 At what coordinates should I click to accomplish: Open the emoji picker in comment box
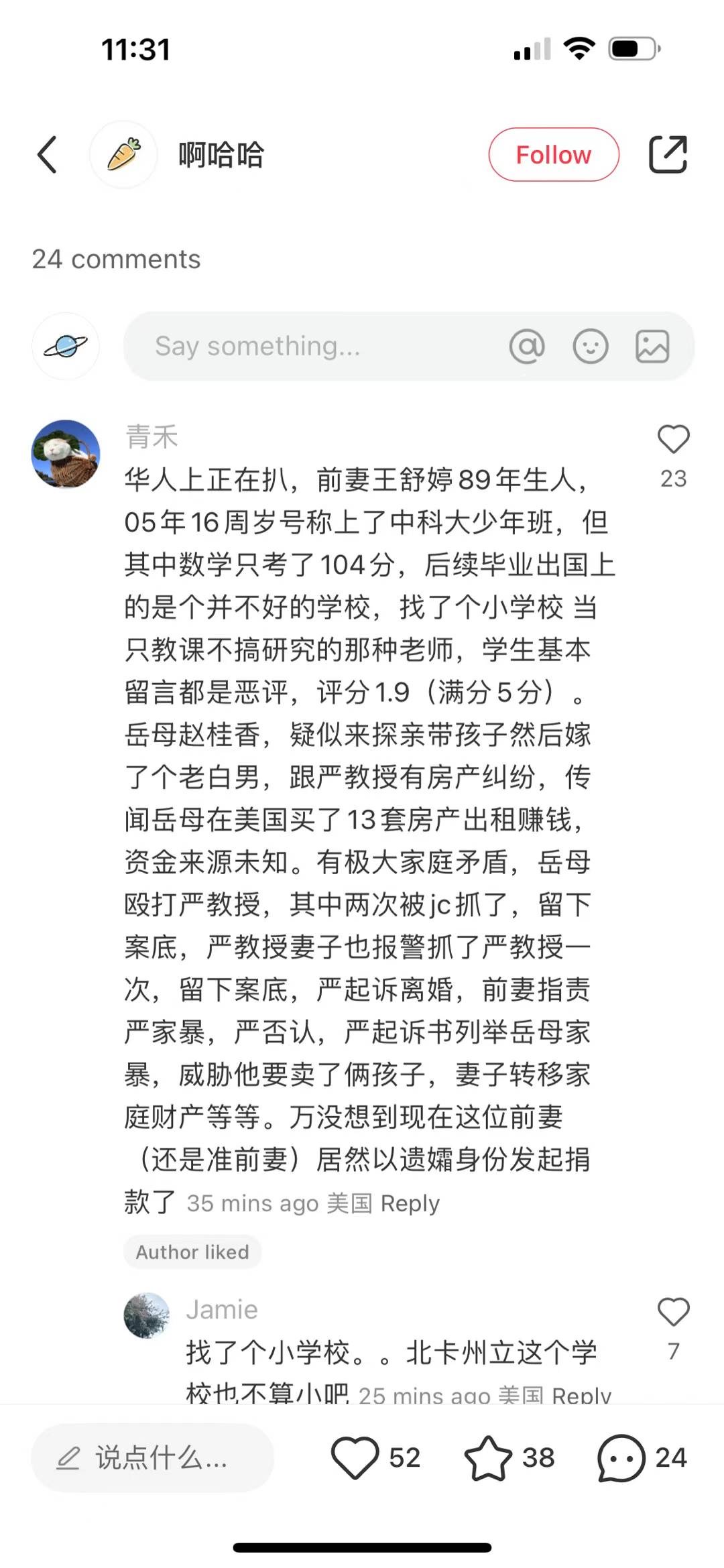coord(591,347)
